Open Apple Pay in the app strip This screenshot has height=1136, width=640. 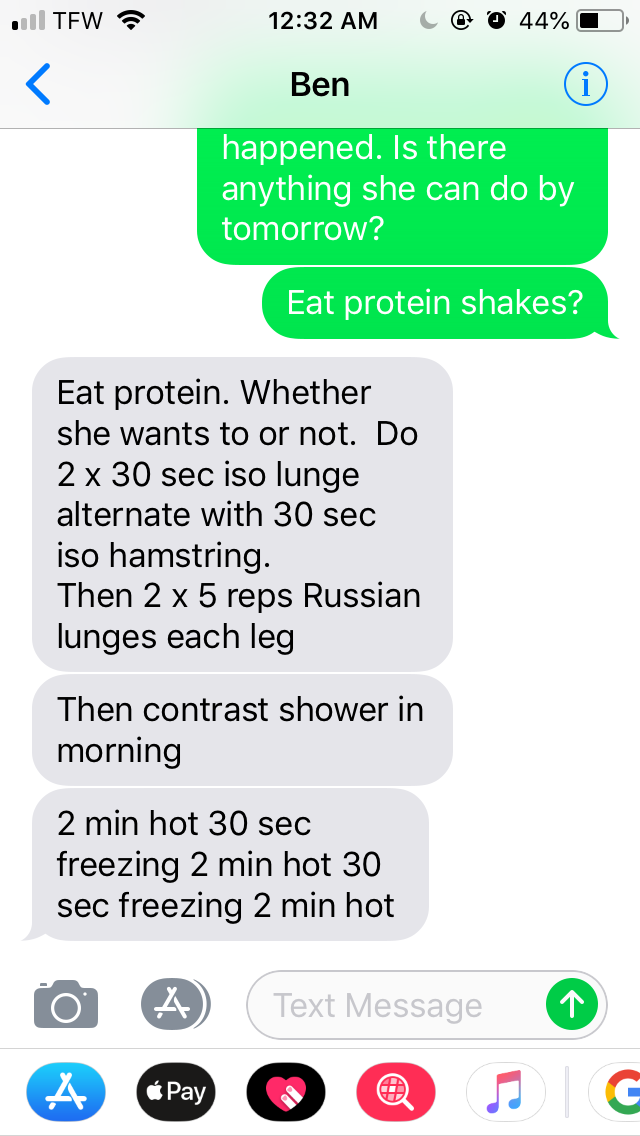[175, 1091]
